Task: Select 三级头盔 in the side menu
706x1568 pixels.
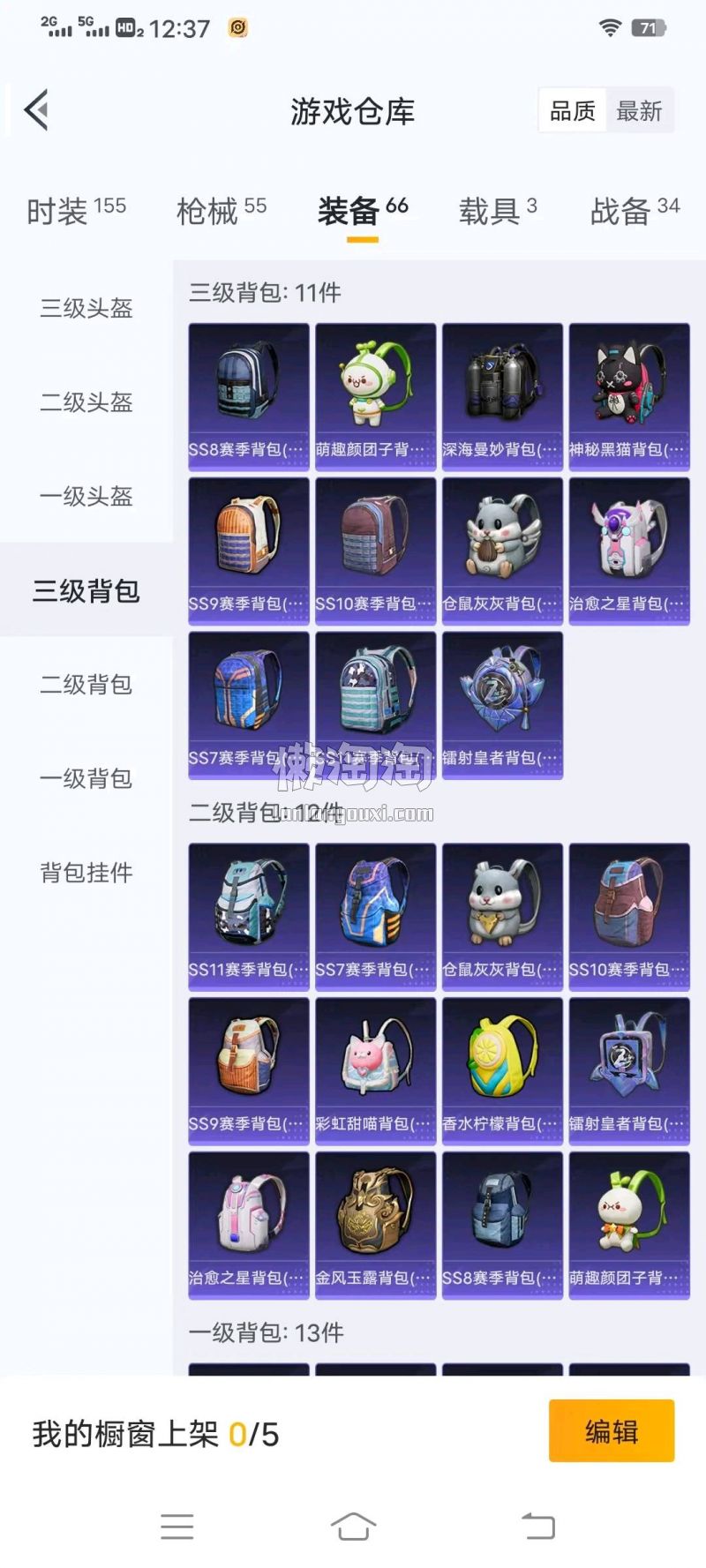Action: point(86,308)
